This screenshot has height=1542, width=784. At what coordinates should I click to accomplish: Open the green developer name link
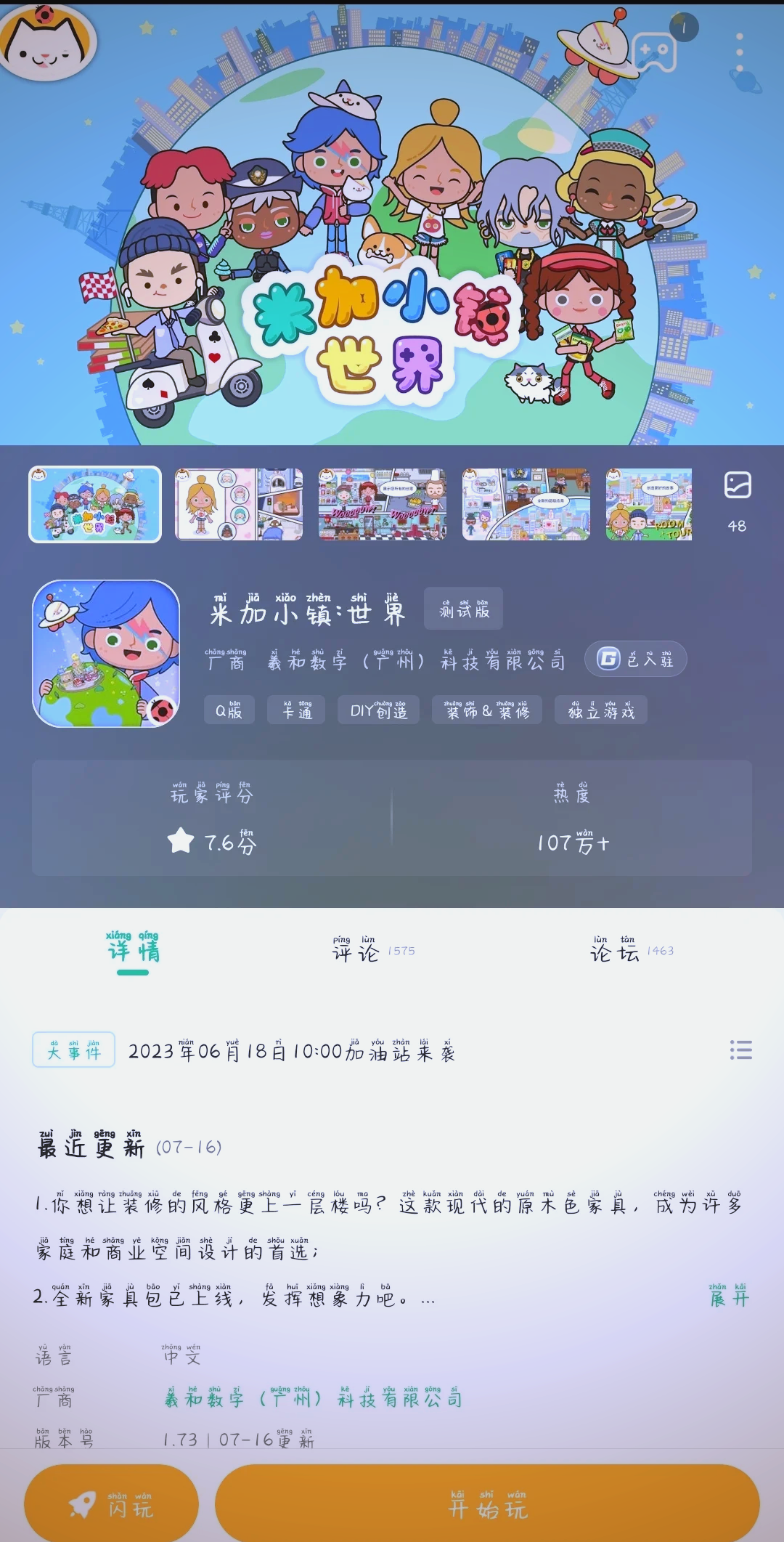pos(313,1397)
